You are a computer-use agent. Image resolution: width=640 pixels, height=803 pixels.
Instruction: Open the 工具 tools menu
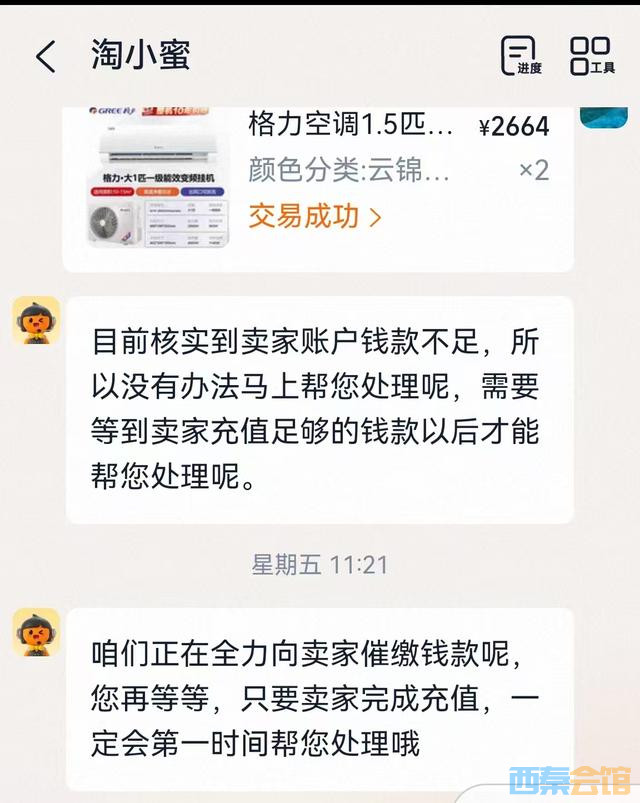[591, 55]
